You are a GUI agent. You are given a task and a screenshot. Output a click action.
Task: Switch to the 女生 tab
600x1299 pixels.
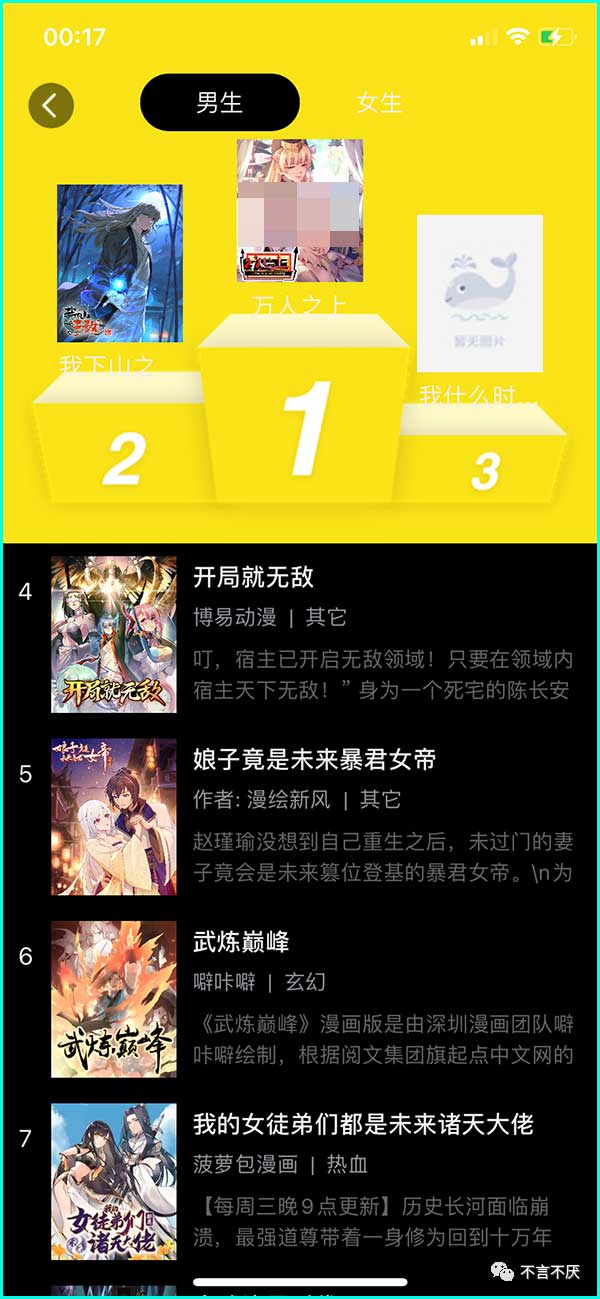379,102
